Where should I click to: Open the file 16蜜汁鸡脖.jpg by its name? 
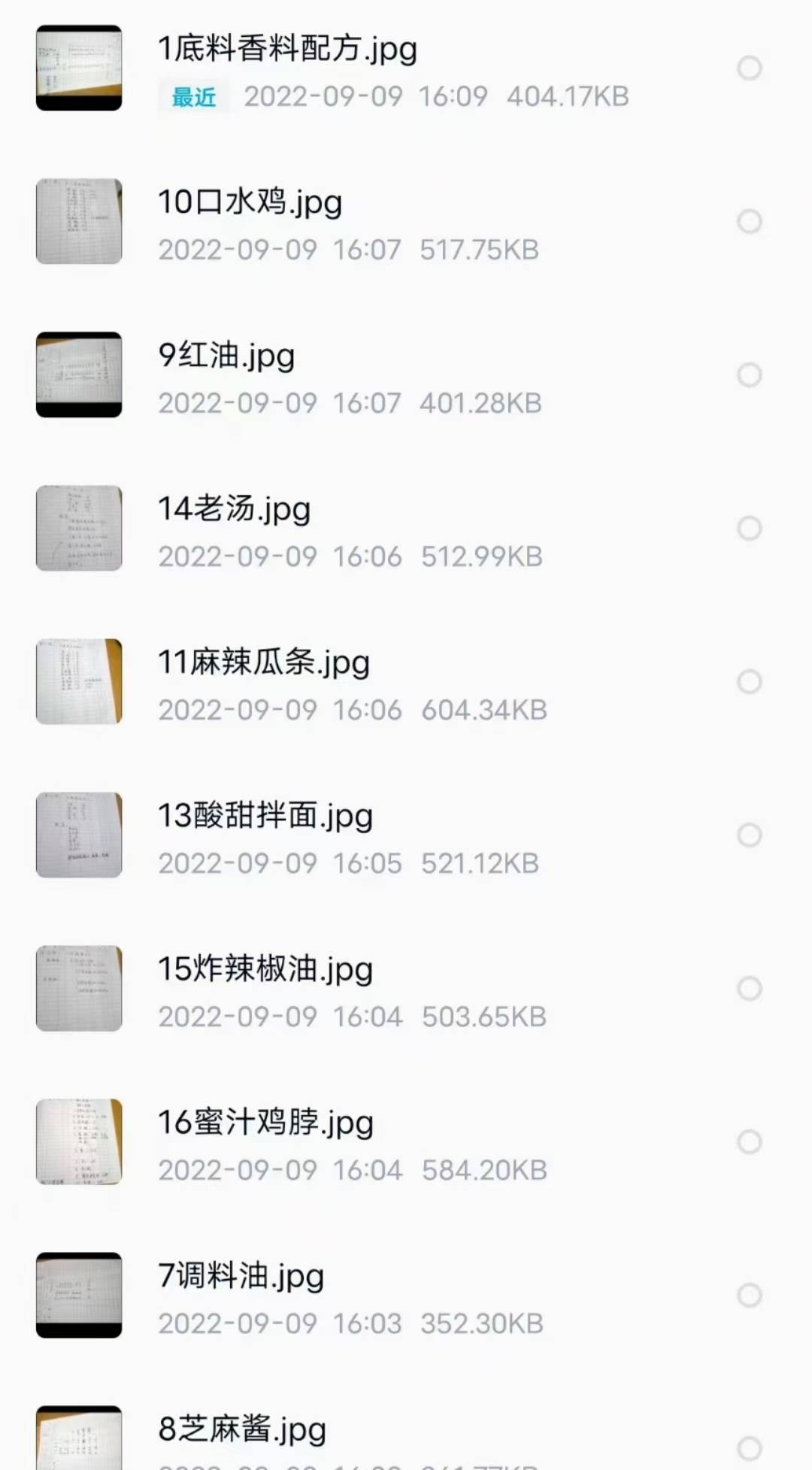point(266,1123)
